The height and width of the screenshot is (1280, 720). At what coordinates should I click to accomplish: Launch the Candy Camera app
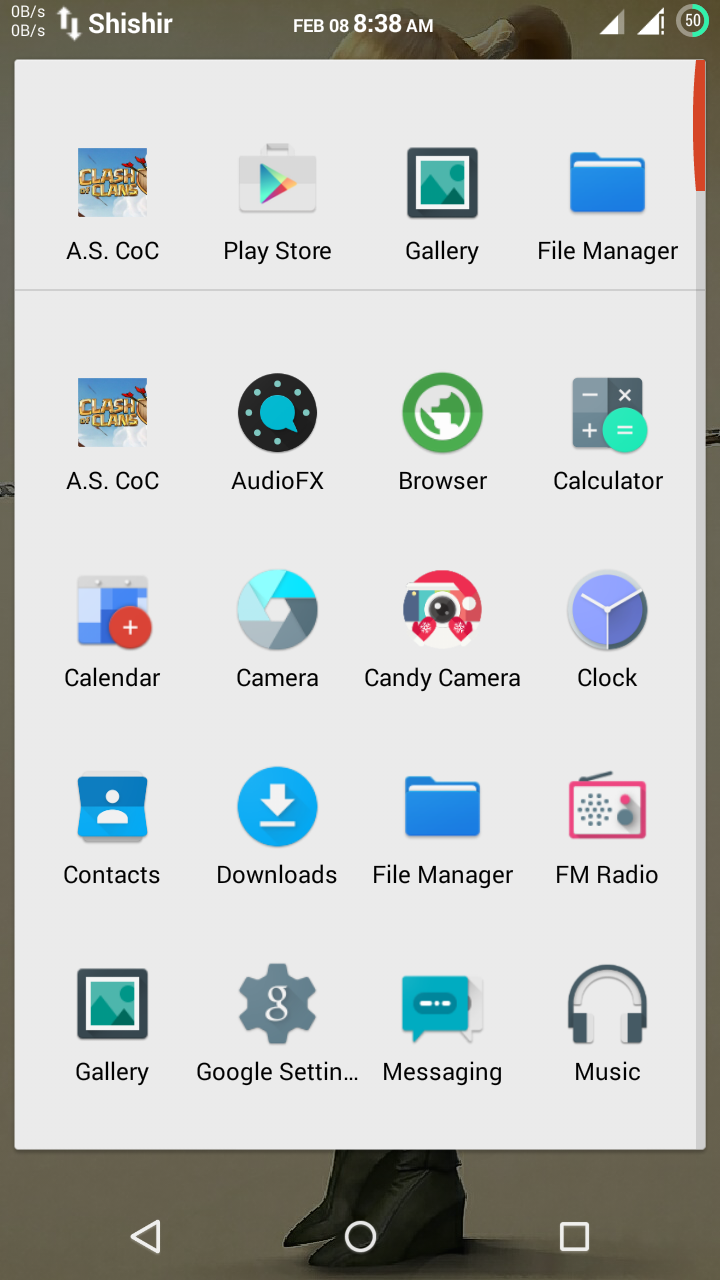[x=442, y=609]
